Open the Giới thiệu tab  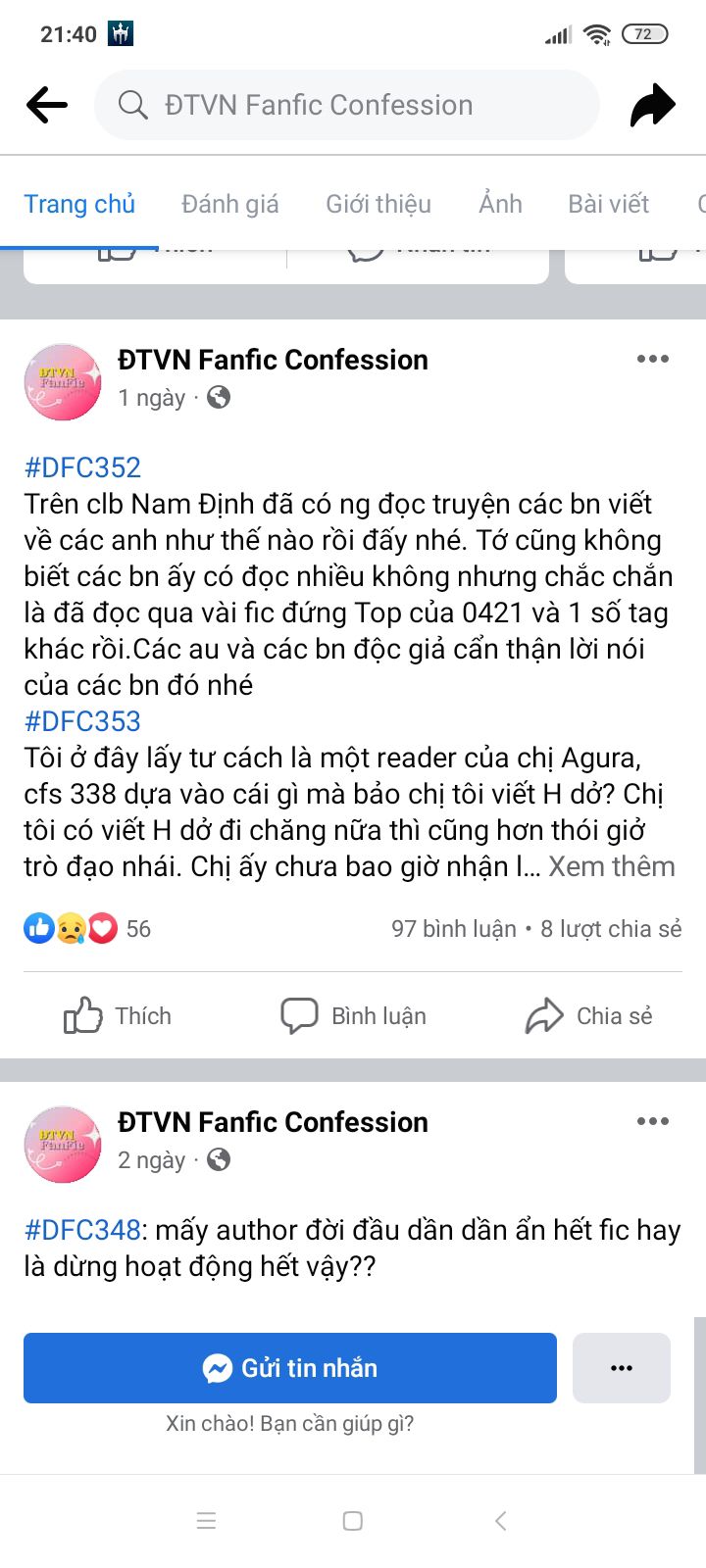point(378,204)
